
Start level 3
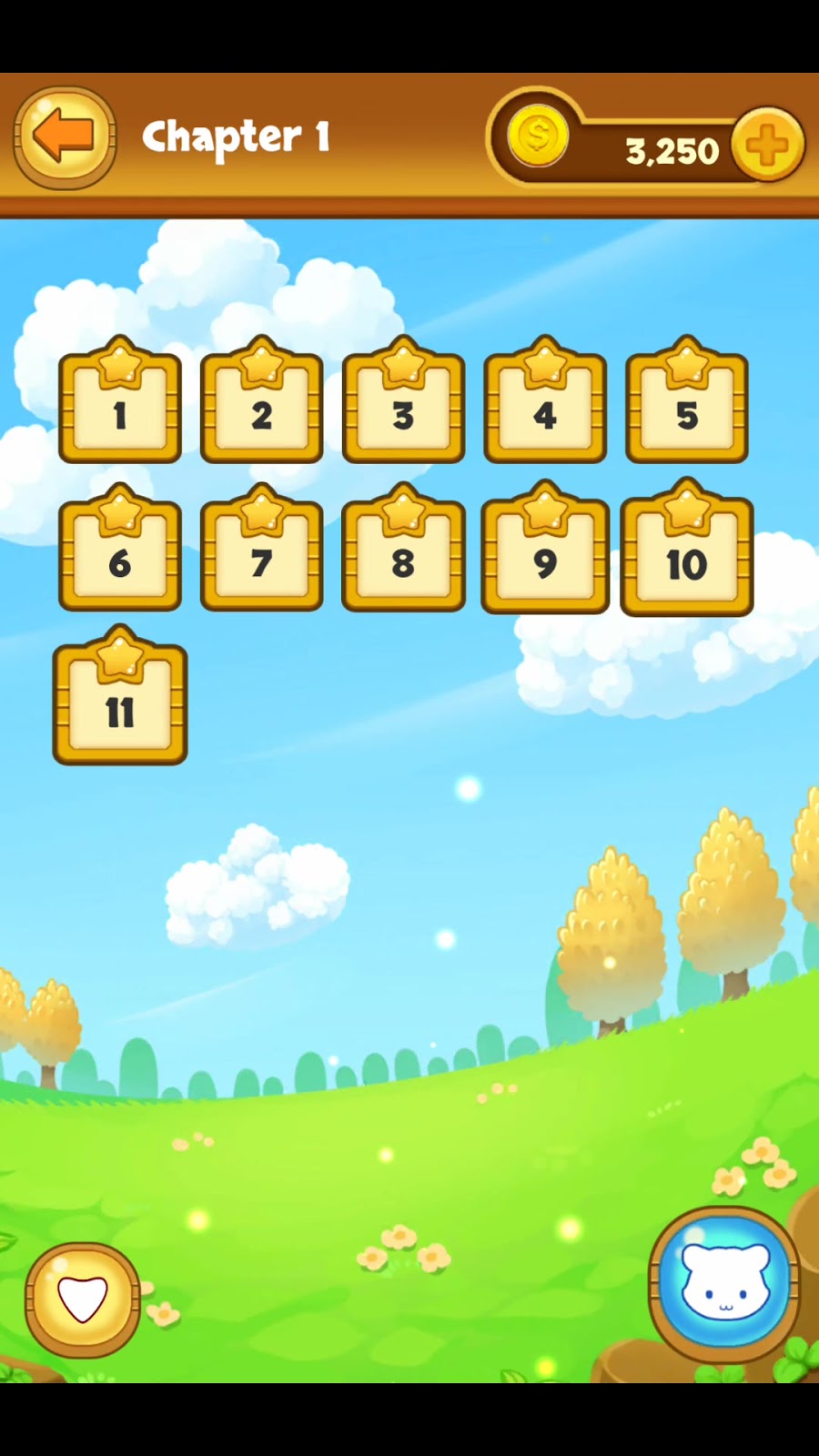pyautogui.click(x=403, y=407)
